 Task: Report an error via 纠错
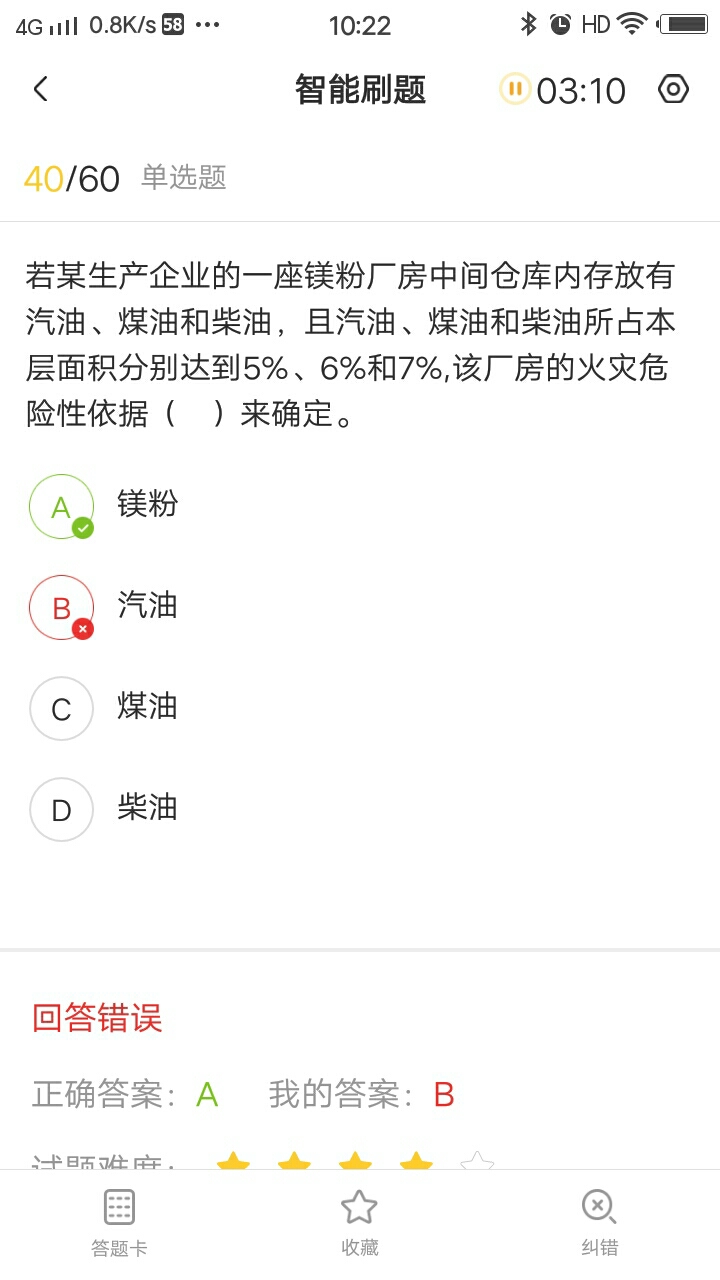[599, 1222]
